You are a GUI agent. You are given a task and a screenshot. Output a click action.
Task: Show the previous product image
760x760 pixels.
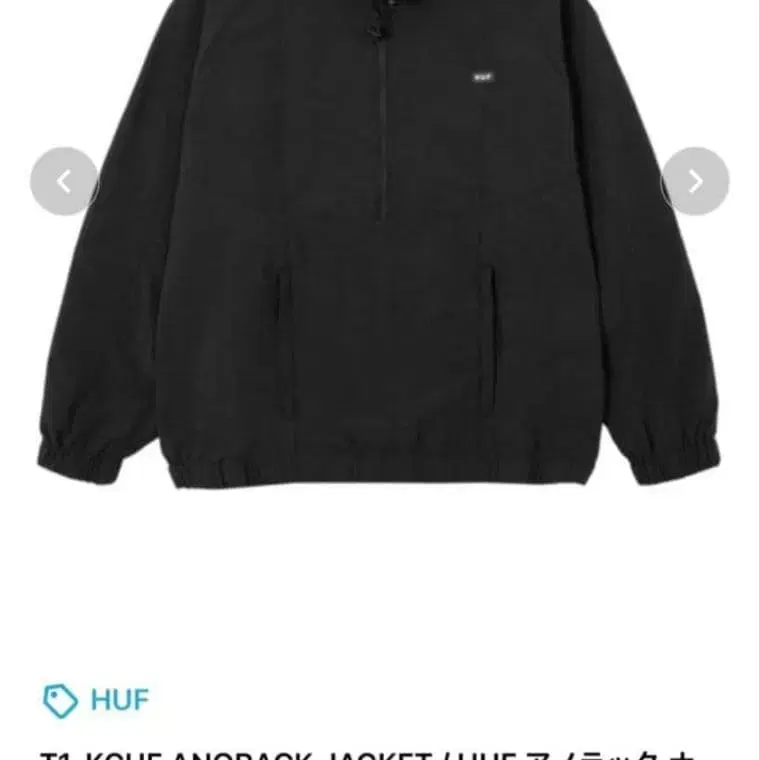[64, 181]
